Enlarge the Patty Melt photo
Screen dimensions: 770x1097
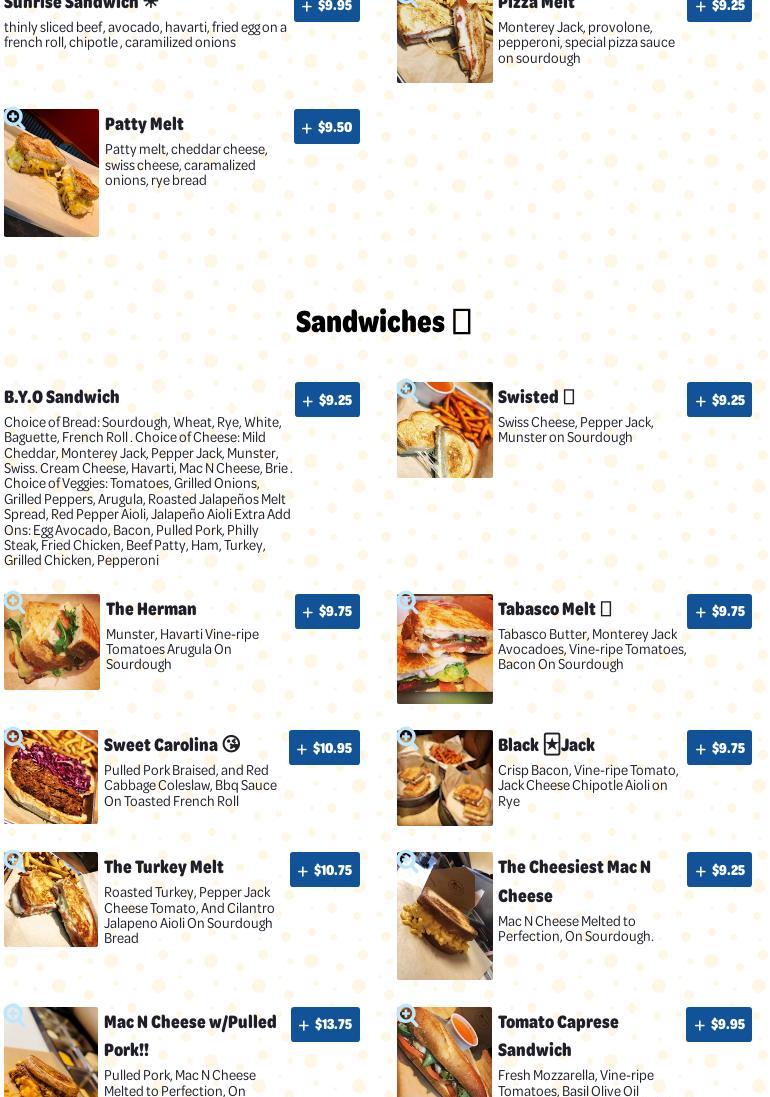(x=15, y=119)
